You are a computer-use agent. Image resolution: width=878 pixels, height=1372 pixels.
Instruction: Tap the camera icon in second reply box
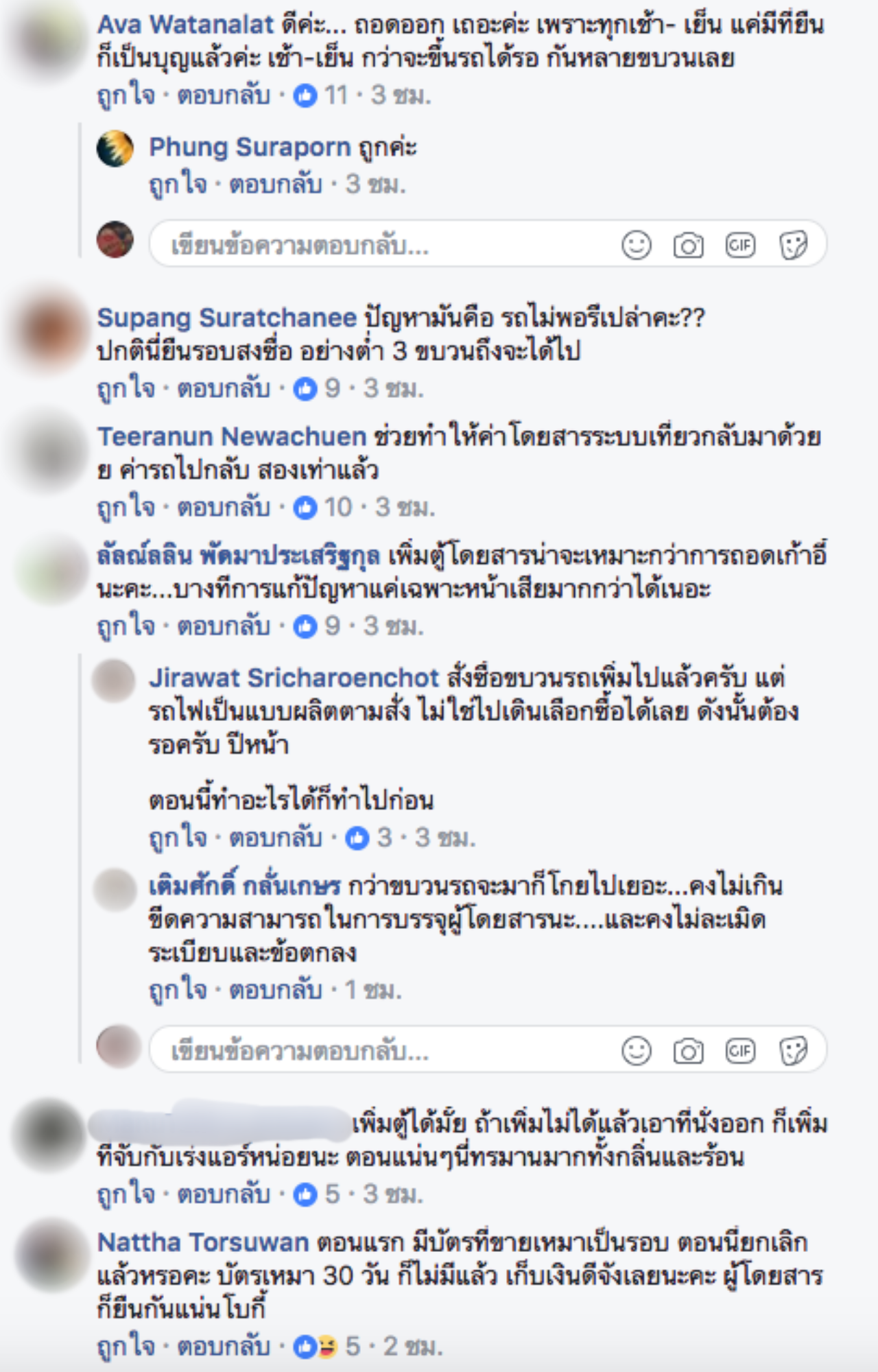click(688, 1050)
